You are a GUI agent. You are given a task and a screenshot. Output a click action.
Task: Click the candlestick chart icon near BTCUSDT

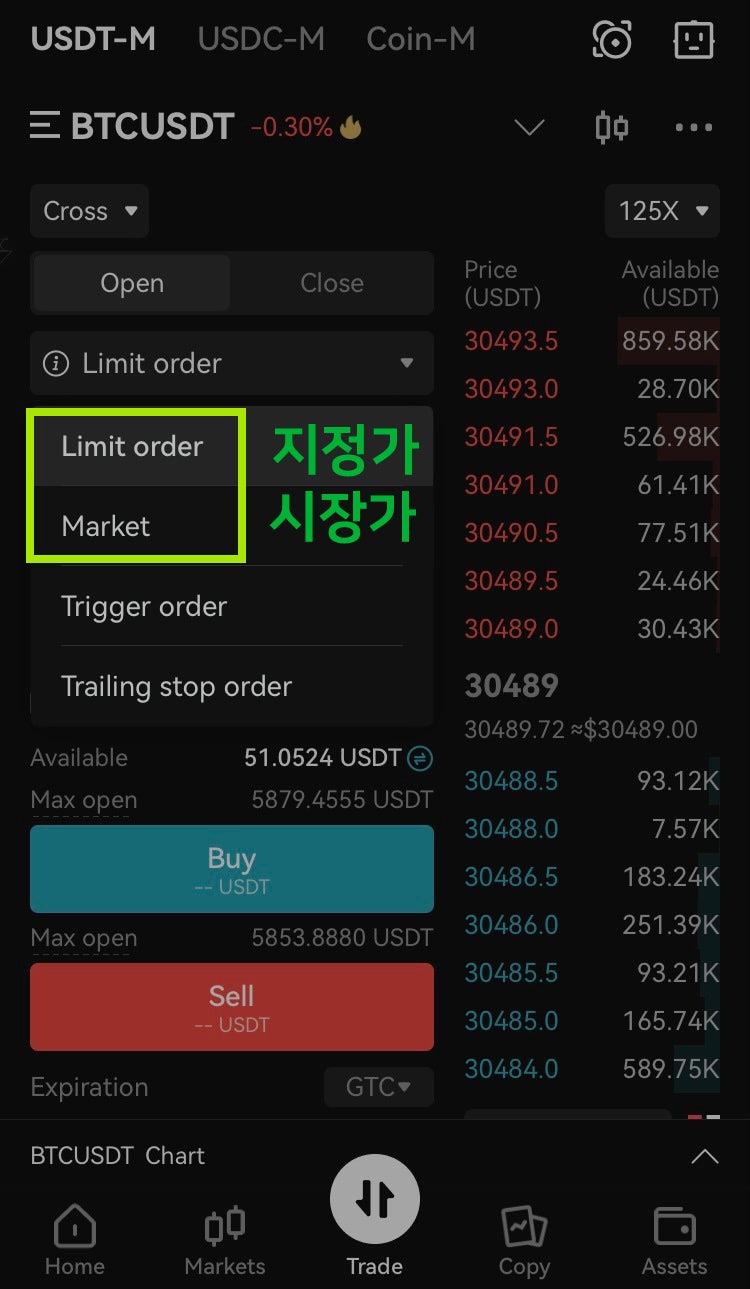pos(611,127)
